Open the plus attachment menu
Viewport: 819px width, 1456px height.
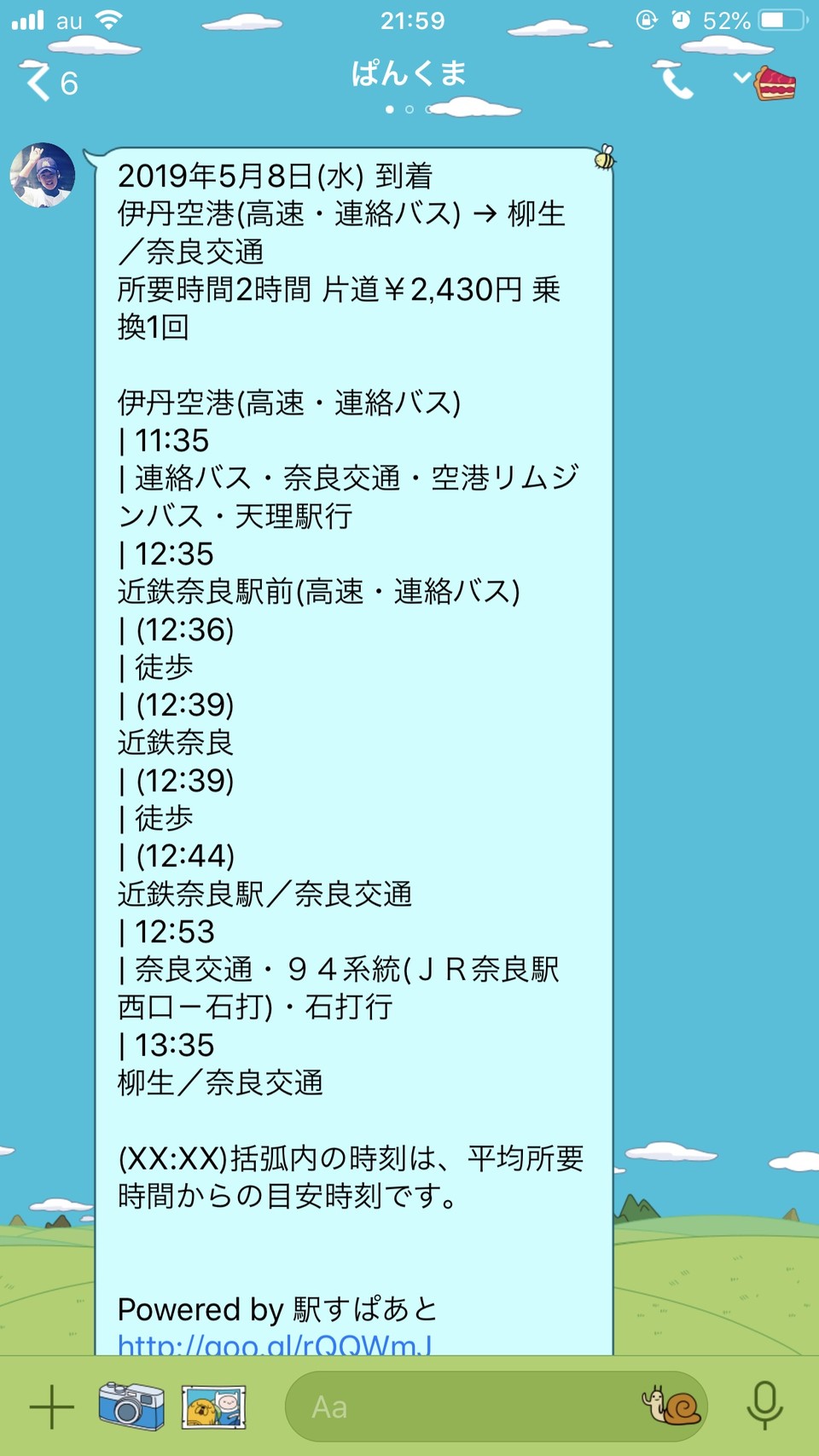(51, 1407)
